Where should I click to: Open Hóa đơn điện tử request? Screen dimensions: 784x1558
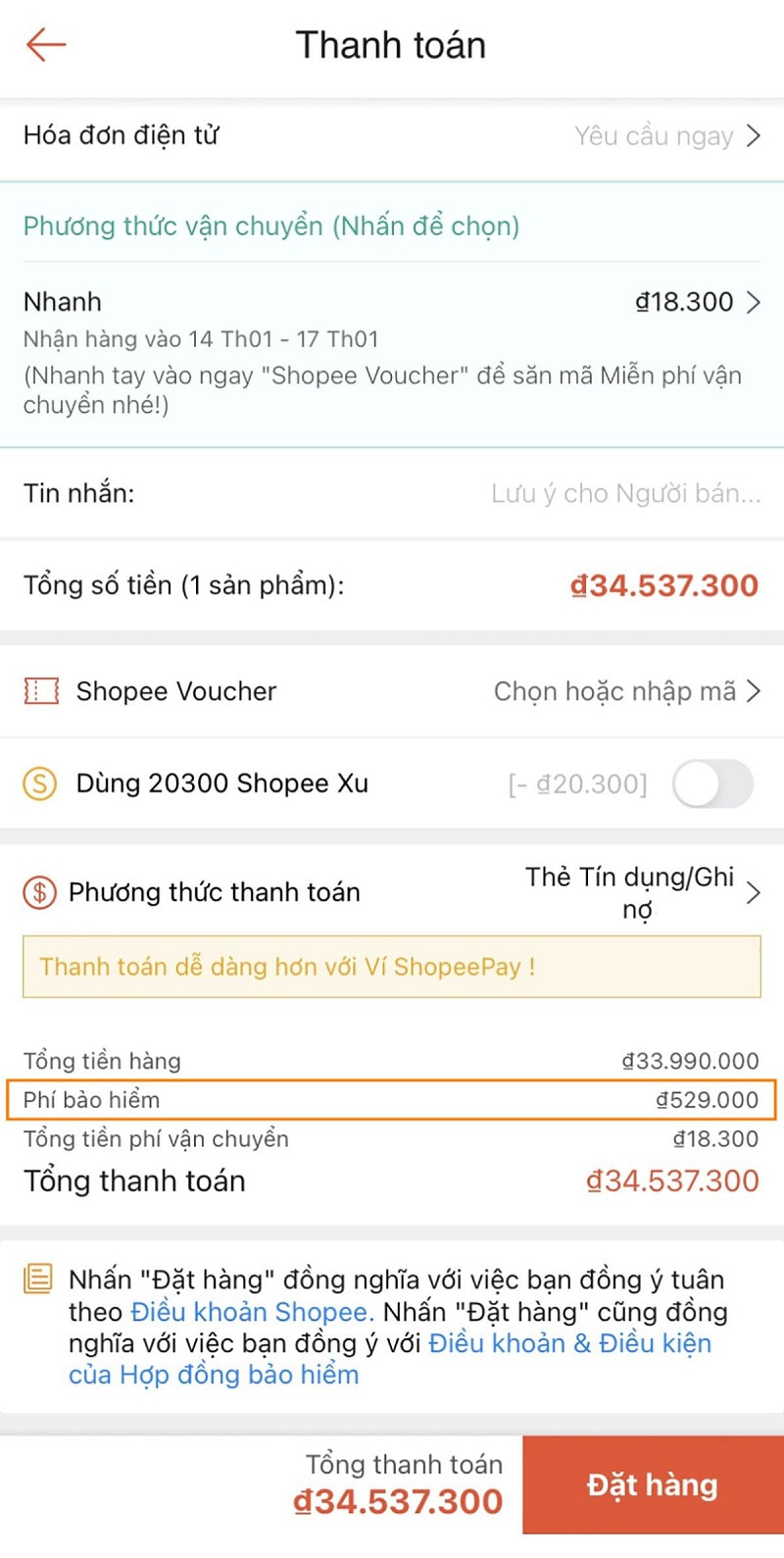click(x=666, y=135)
